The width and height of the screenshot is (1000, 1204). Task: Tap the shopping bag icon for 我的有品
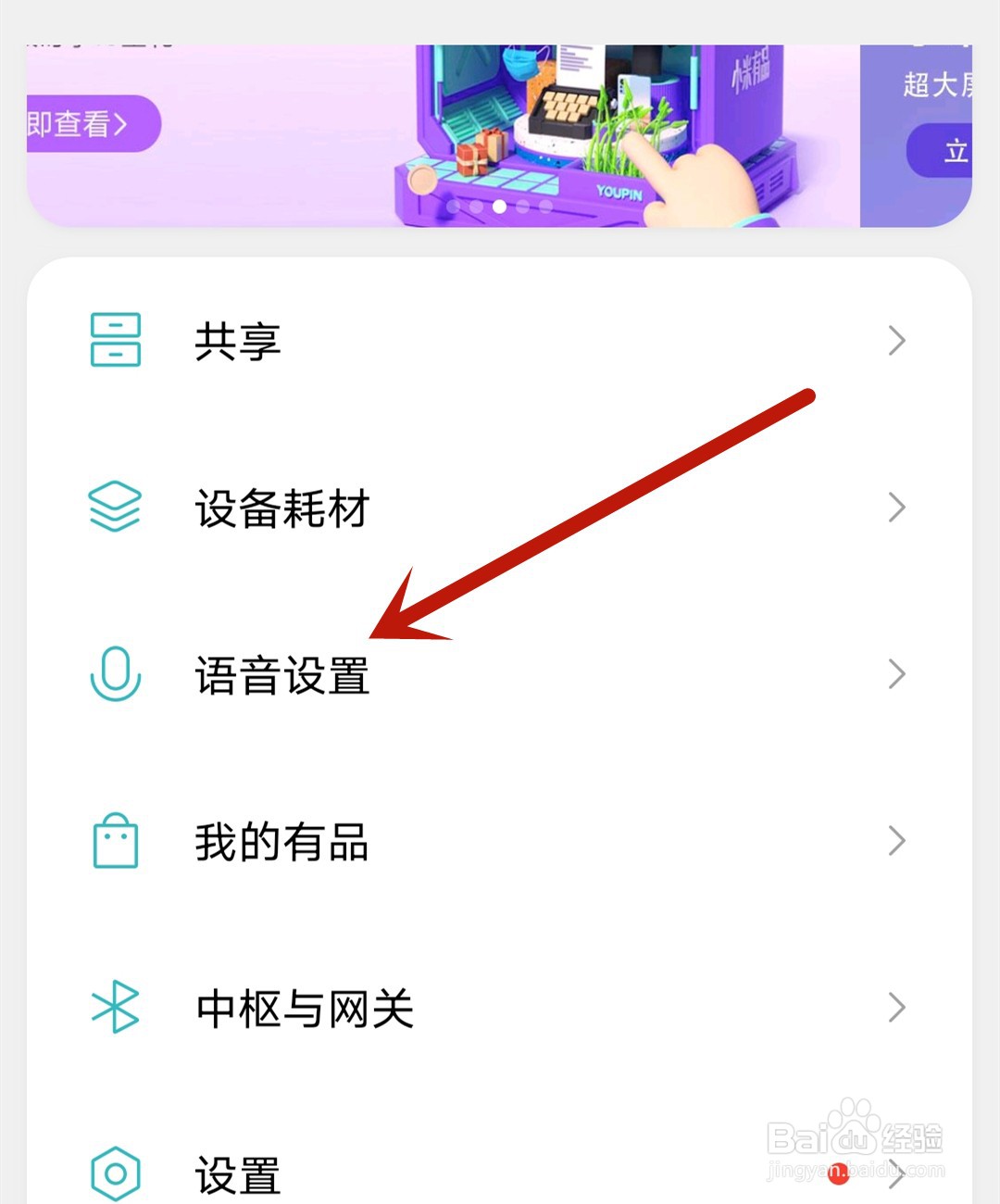point(115,841)
